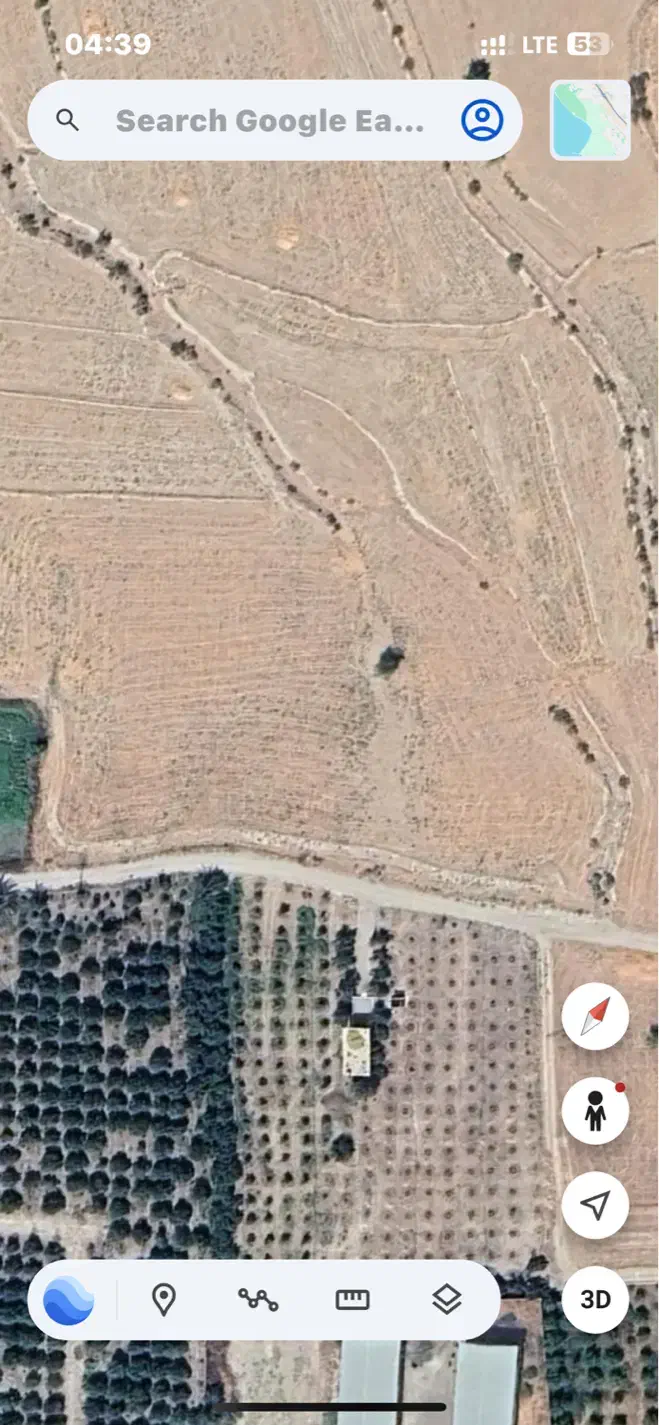Add a placemark pin
Image resolution: width=659 pixels, height=1425 pixels.
click(x=163, y=1300)
